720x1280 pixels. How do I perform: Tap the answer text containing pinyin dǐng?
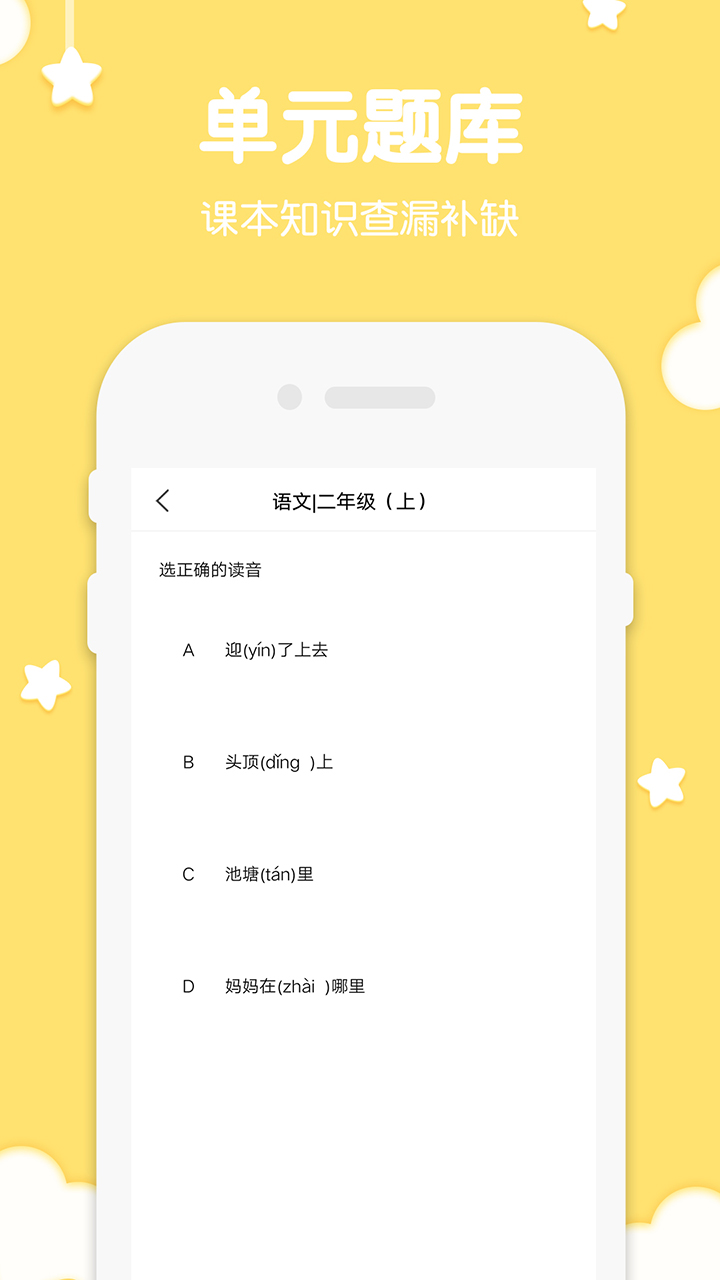[x=277, y=761]
